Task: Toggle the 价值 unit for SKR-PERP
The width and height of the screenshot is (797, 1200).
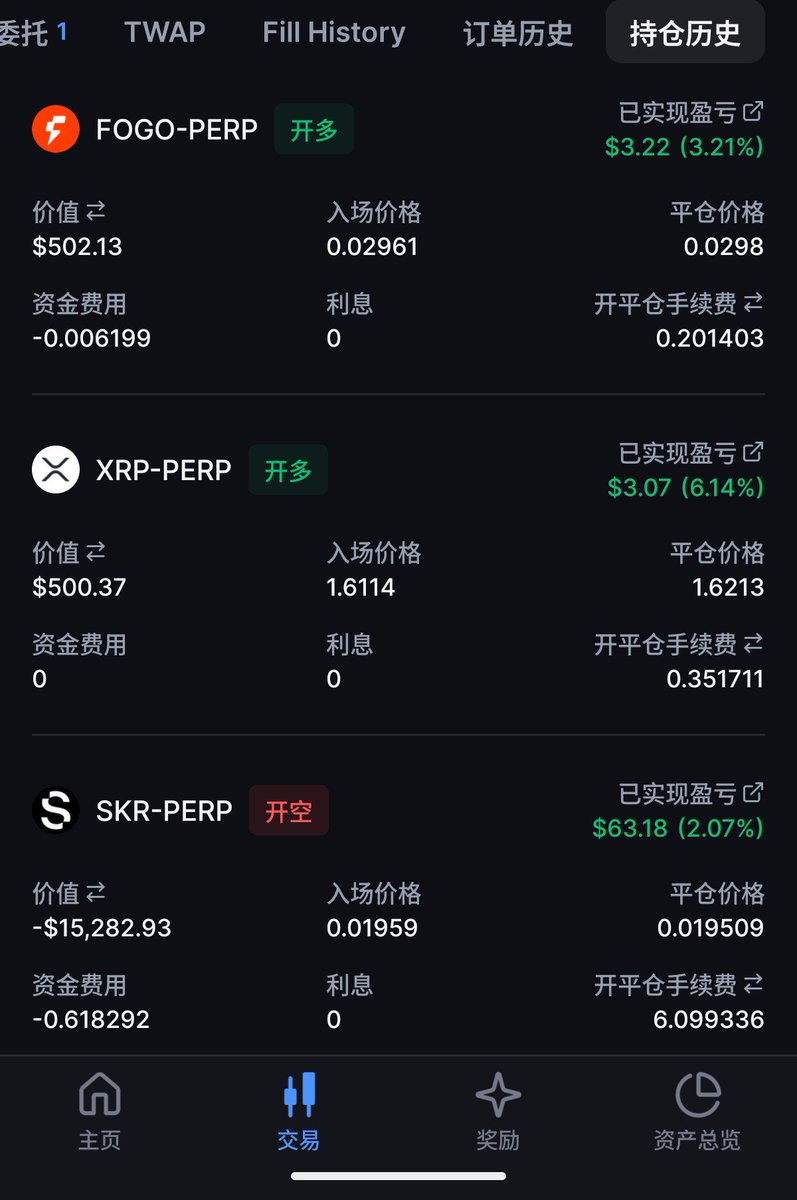Action: click(96, 893)
